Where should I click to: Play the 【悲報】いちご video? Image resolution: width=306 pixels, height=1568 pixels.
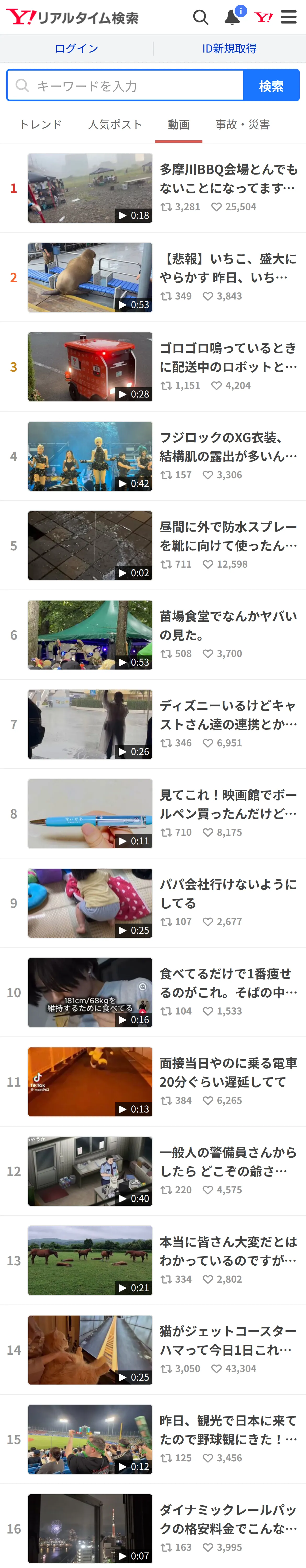point(153,277)
